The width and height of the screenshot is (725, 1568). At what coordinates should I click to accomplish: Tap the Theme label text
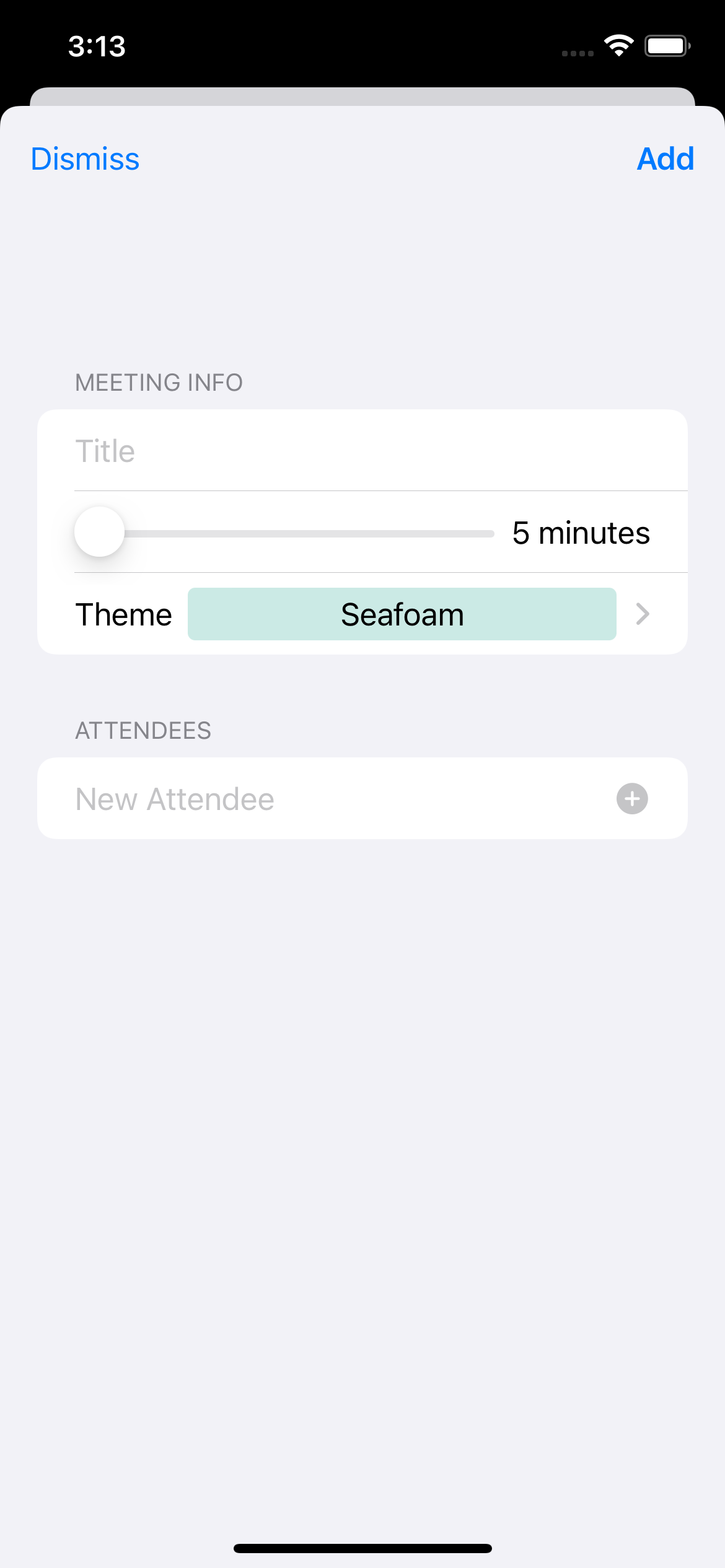123,614
